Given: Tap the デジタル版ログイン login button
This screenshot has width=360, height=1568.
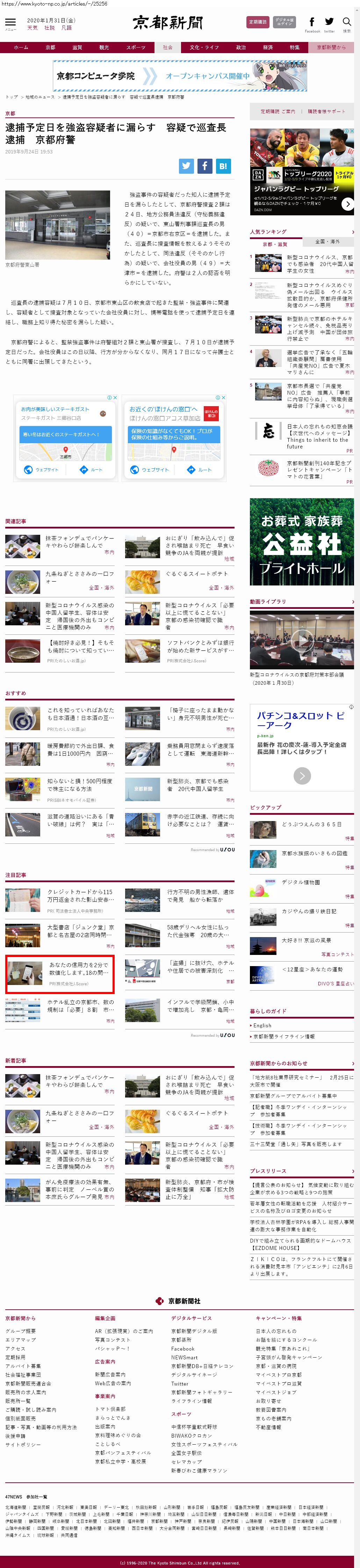Looking at the screenshot, I should coord(284,22).
